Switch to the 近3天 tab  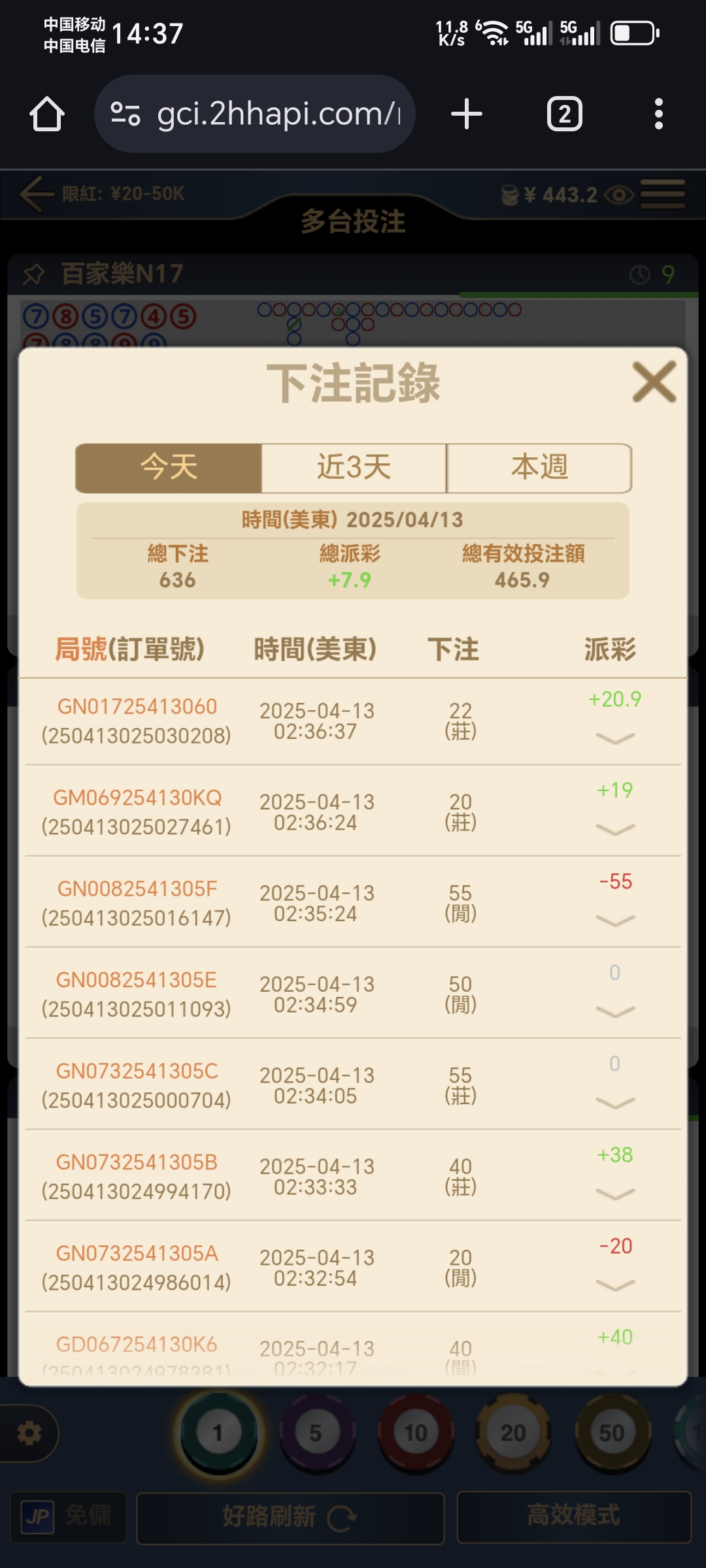pos(354,468)
